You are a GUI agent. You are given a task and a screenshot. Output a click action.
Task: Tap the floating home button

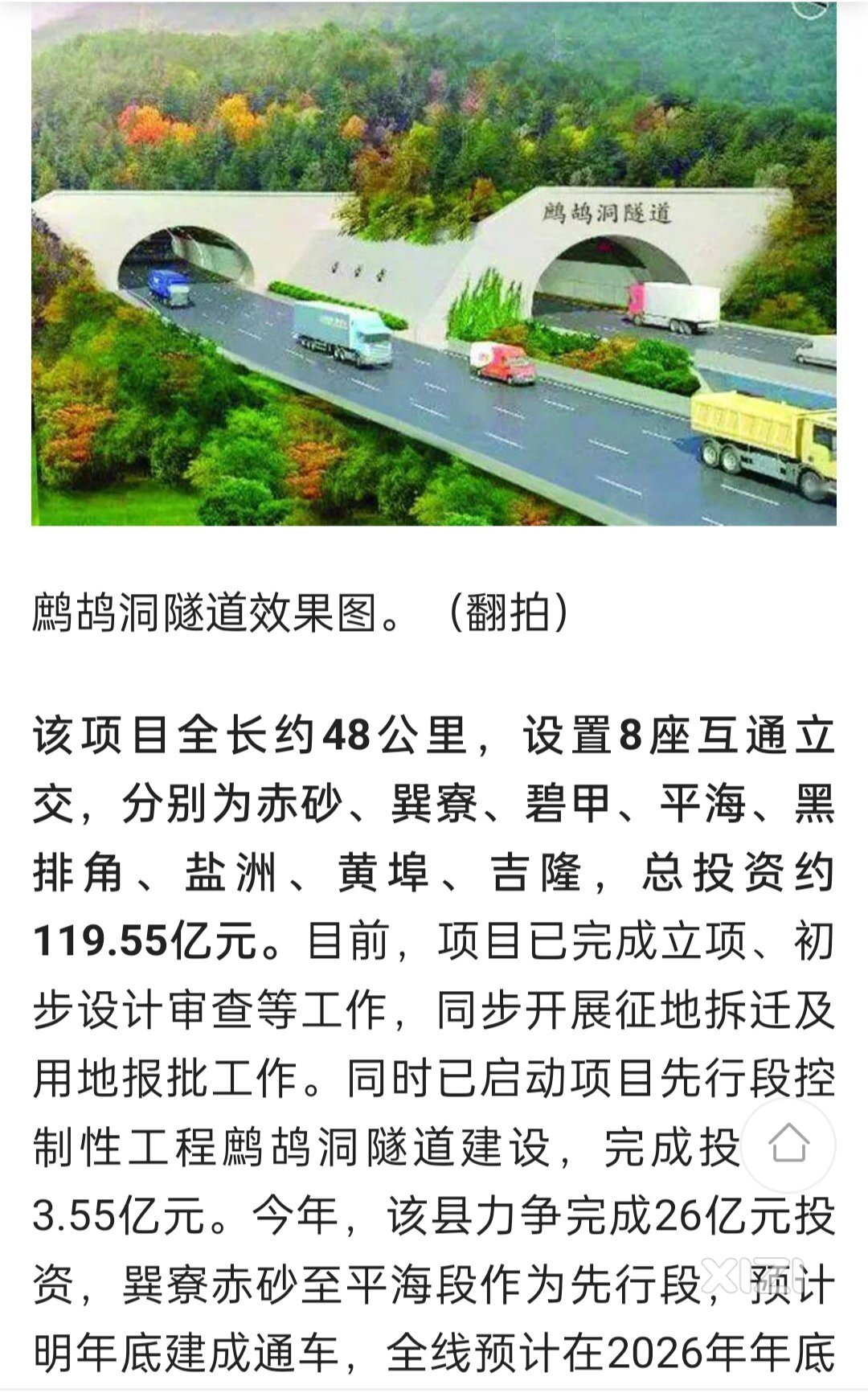tap(788, 1144)
